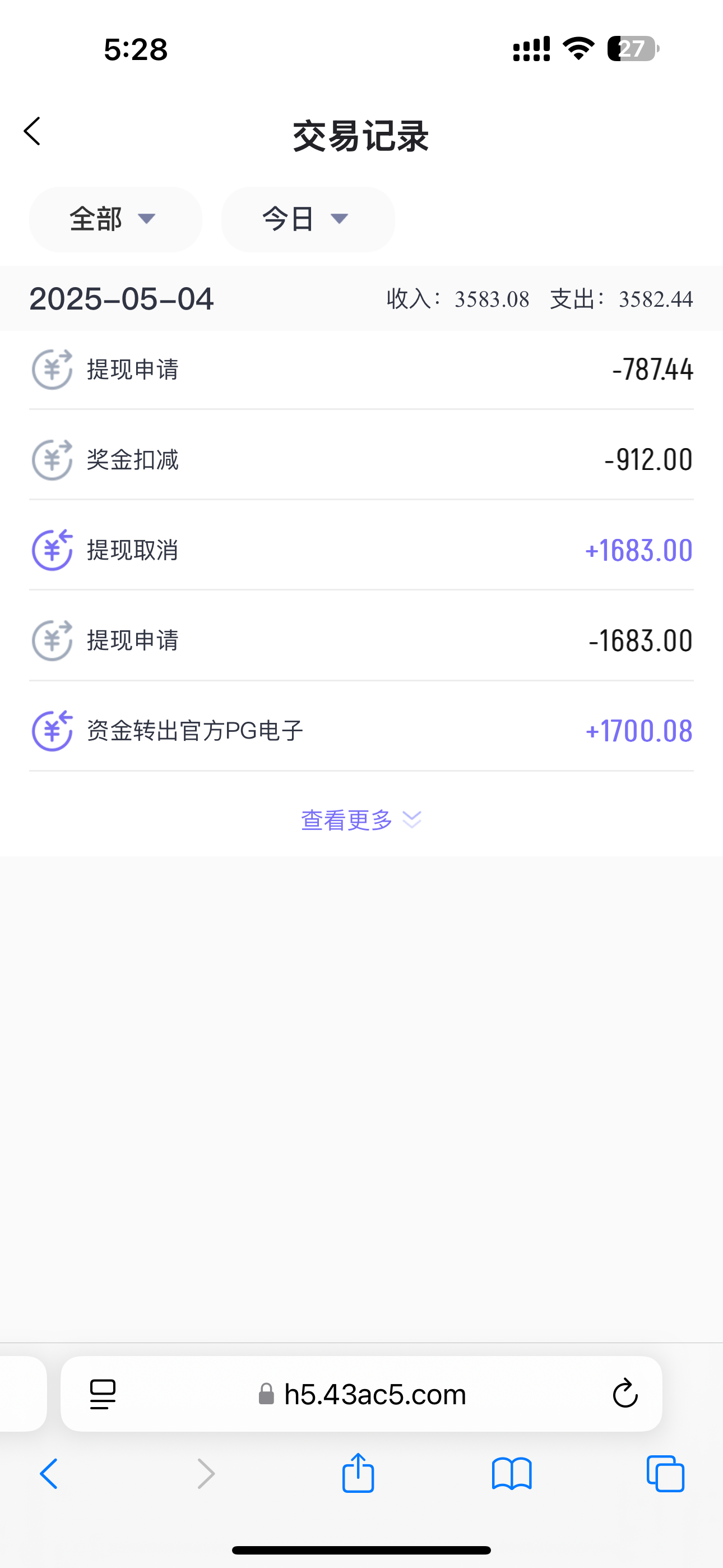Screen dimensions: 723x1568
Task: Go back from the 交易记录 page
Action: tap(33, 131)
